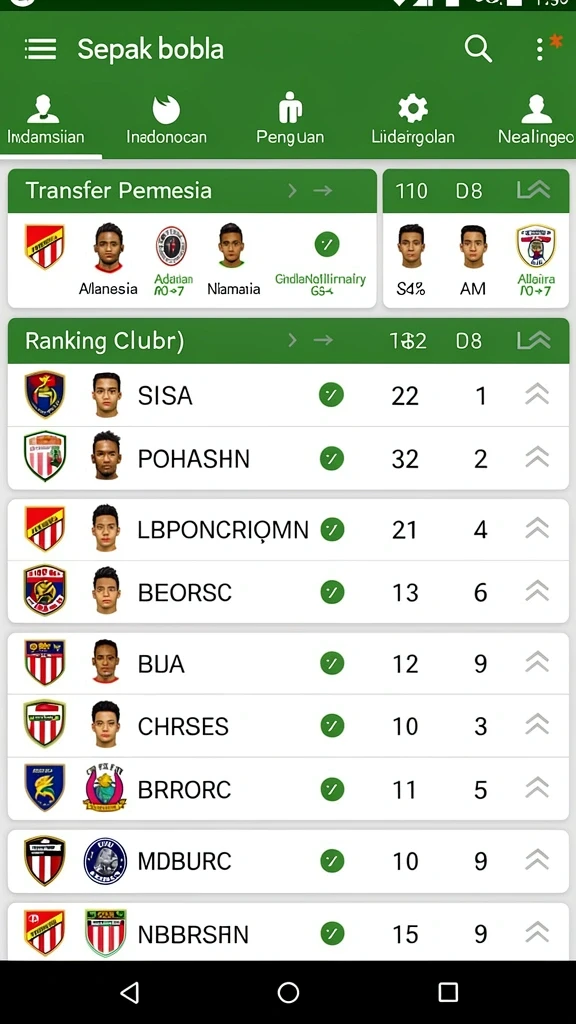Open the search magnifier
Screen dimensions: 576x1024
(x=478, y=49)
